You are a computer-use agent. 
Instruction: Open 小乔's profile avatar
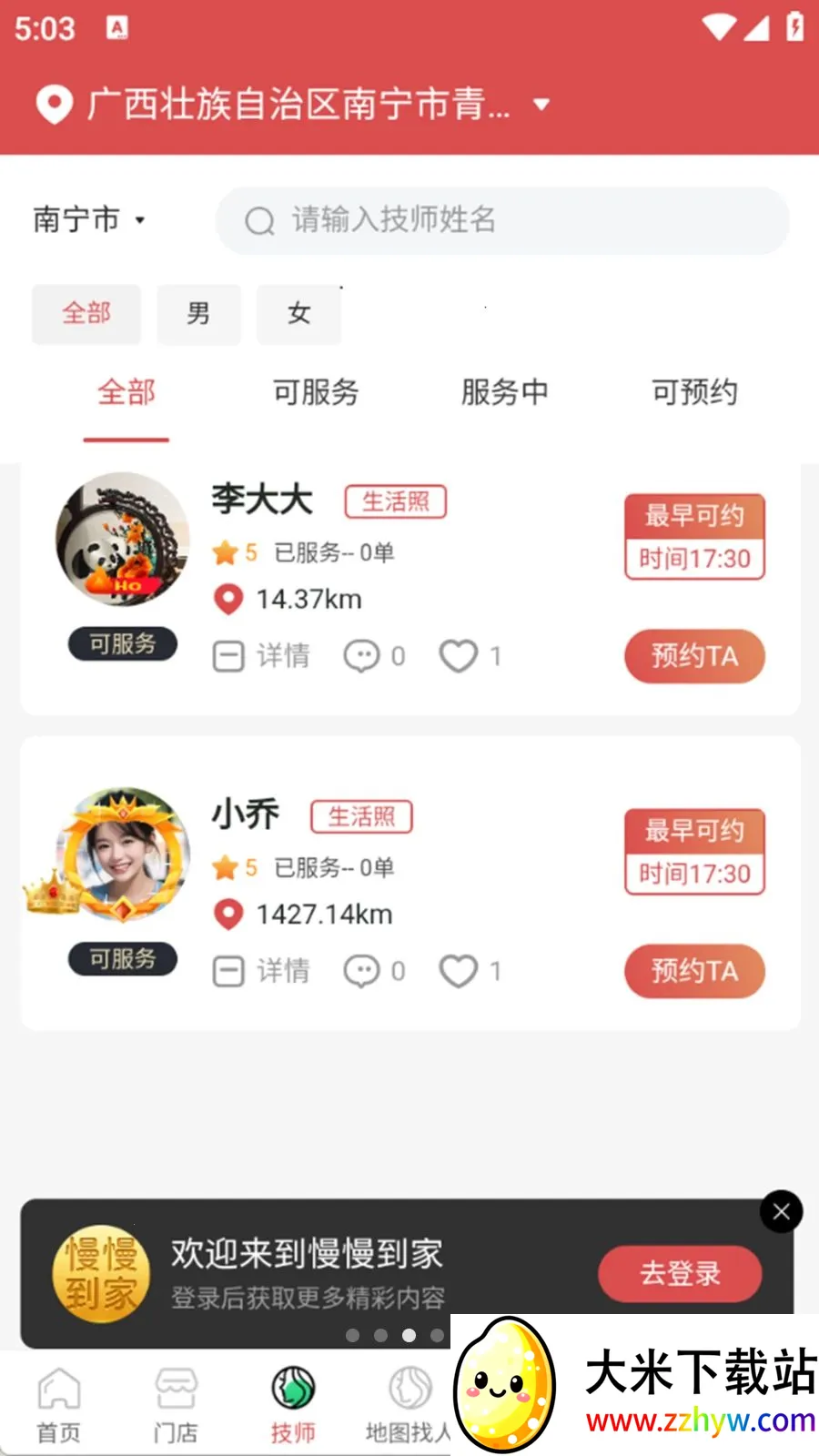coord(123,854)
